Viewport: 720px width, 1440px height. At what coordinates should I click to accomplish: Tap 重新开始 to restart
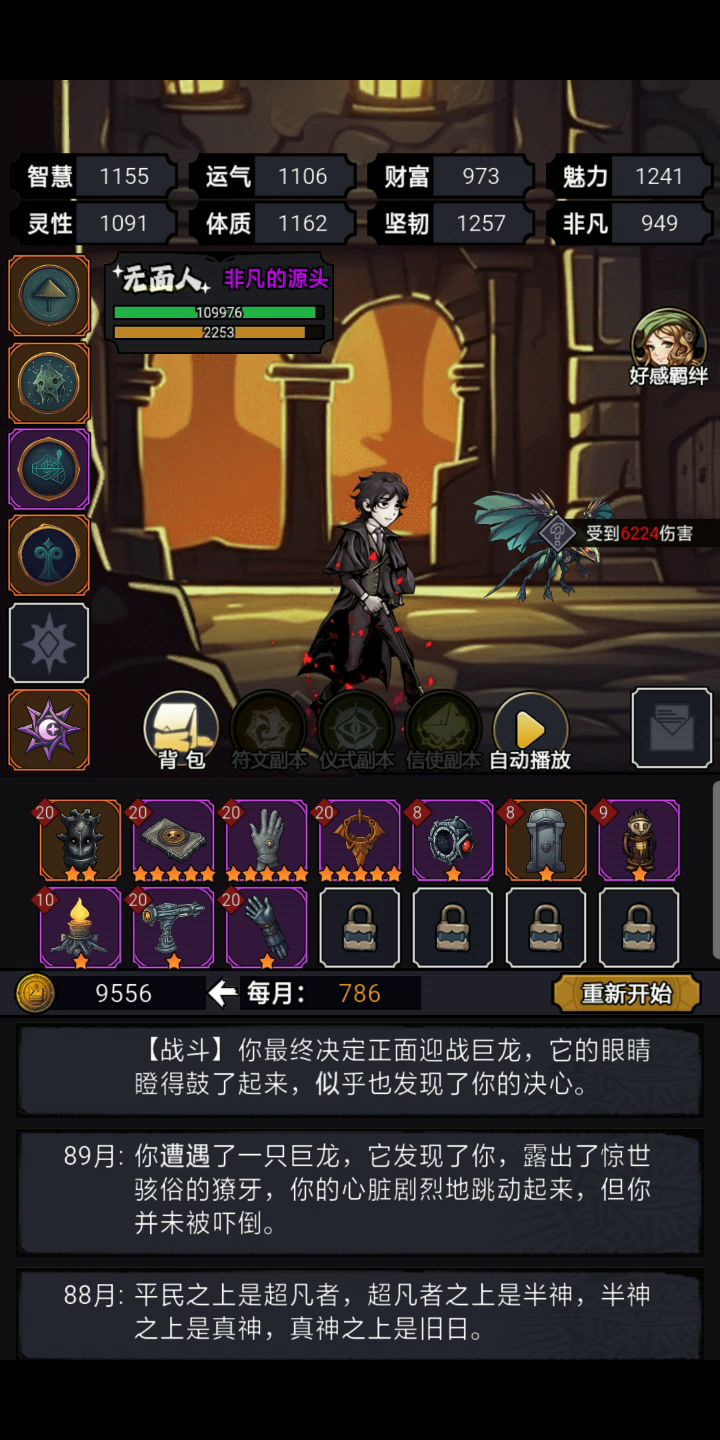(626, 993)
